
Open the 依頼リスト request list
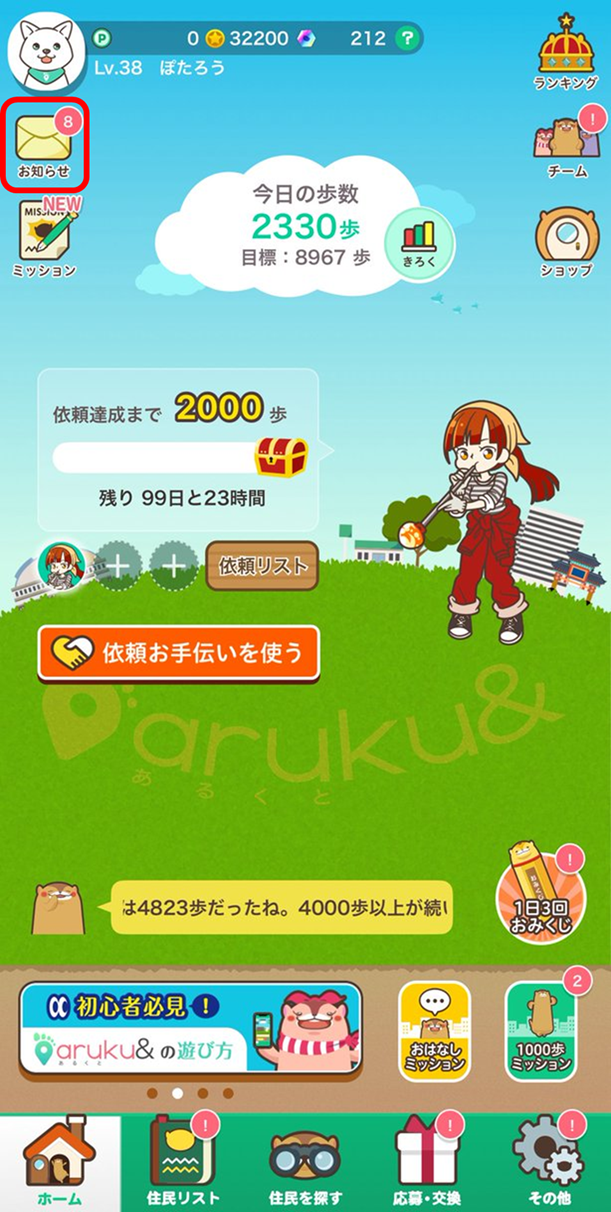click(262, 567)
